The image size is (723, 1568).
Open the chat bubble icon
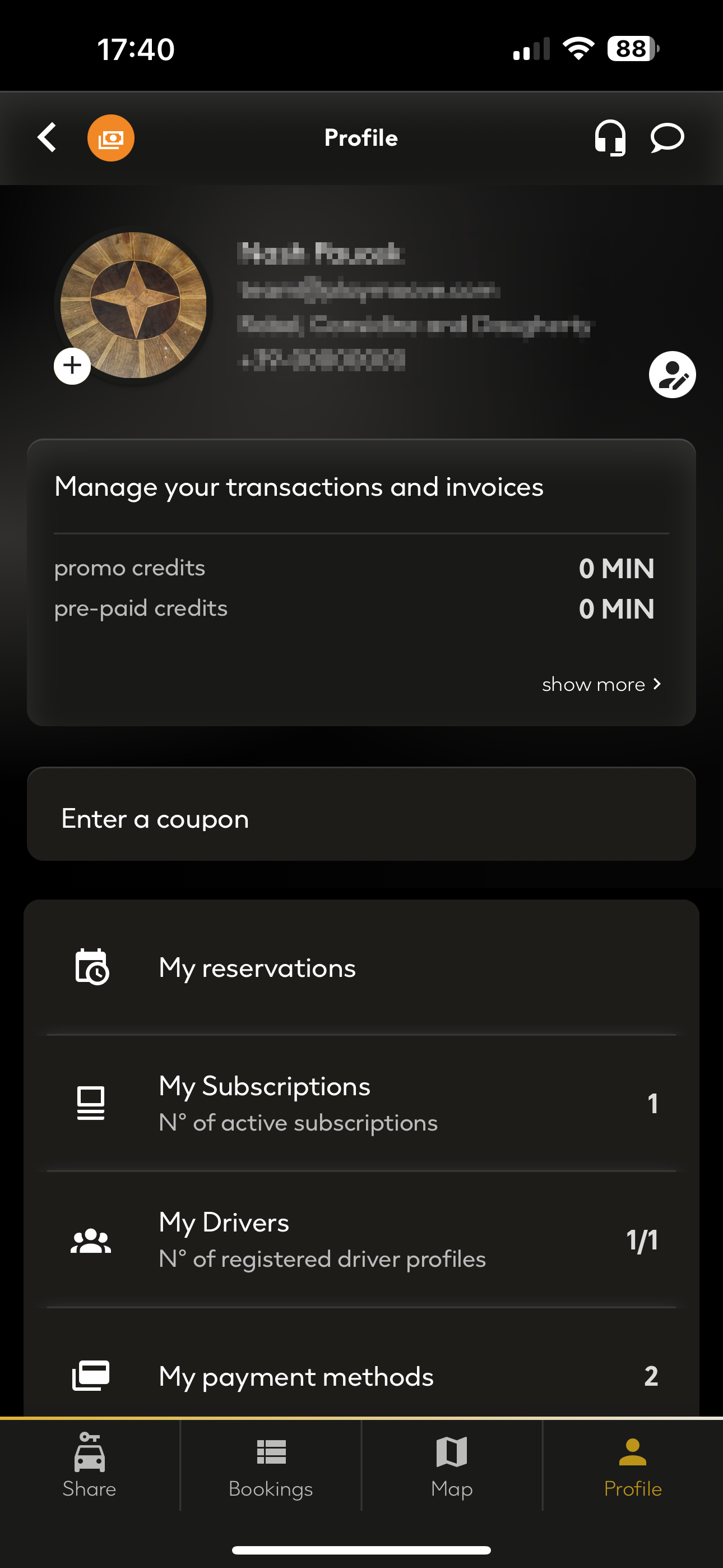[x=667, y=138]
